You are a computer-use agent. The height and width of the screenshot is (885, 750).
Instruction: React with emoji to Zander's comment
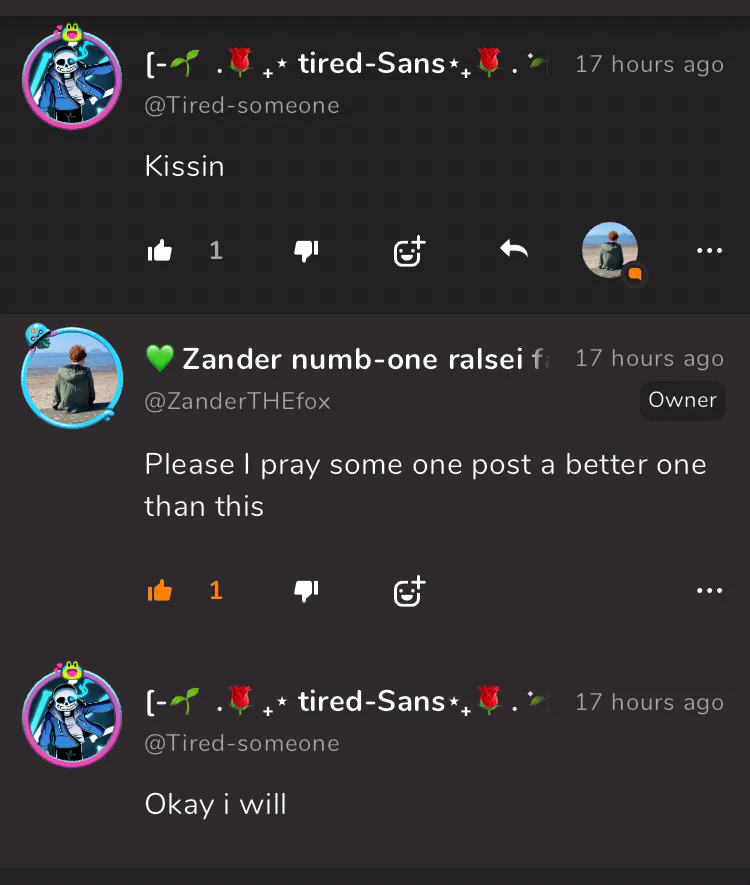click(409, 591)
